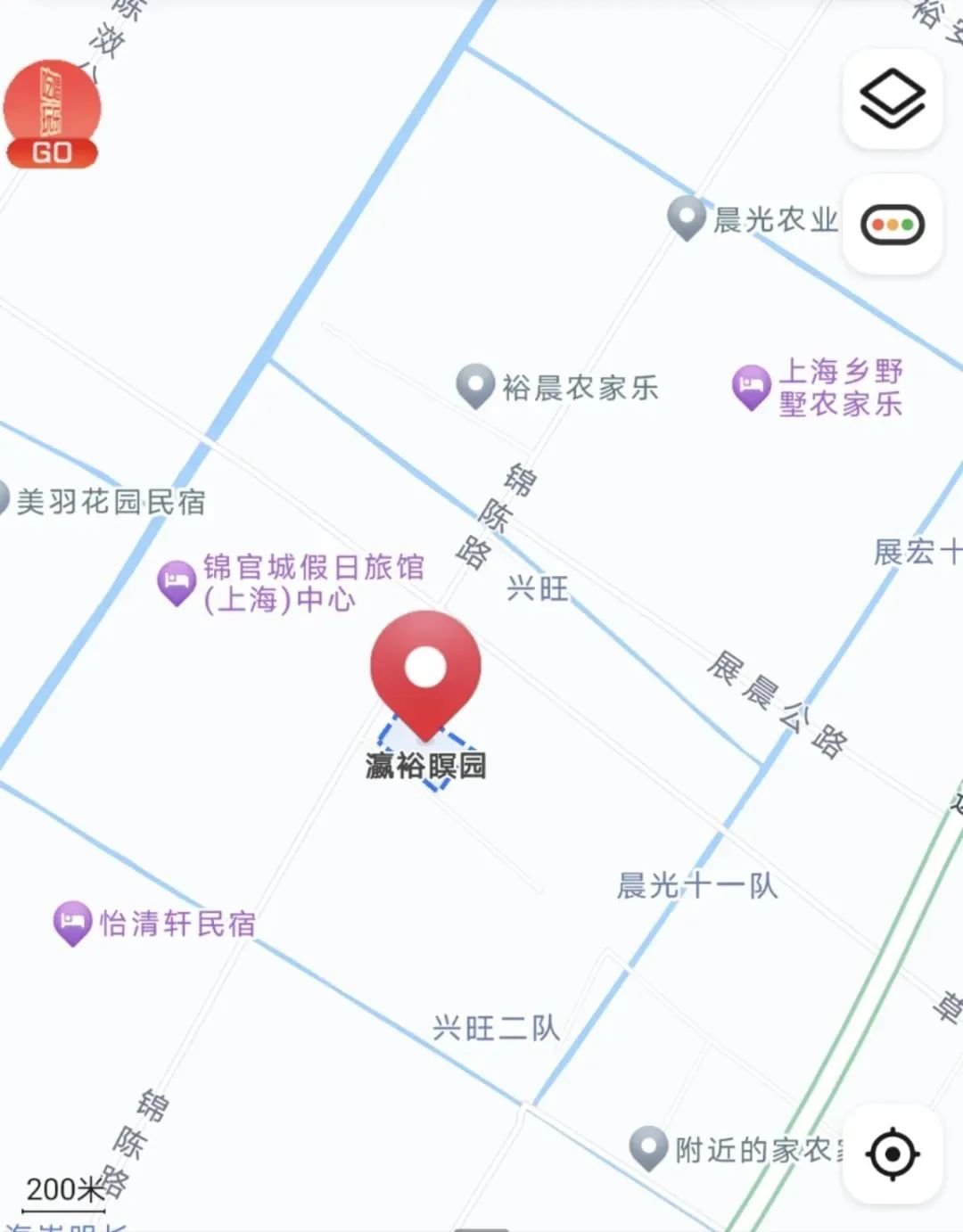Select the 怡清轩民宿 lodging marker
This screenshot has width=963, height=1232.
click(72, 923)
